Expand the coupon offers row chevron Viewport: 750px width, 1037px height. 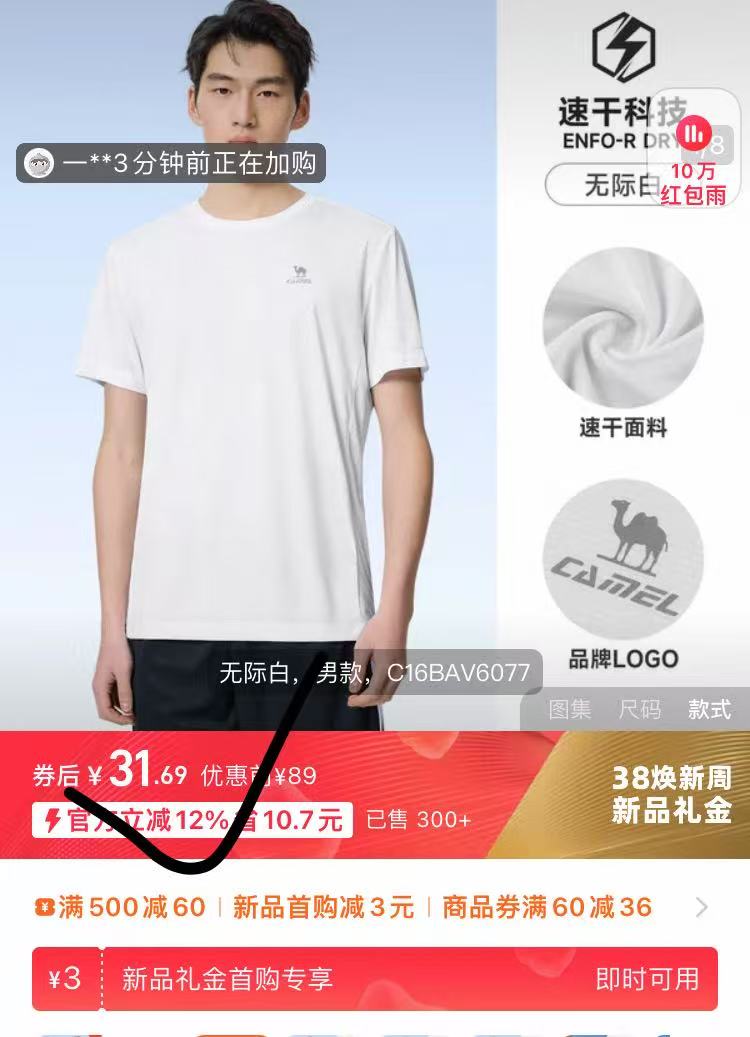pos(702,907)
